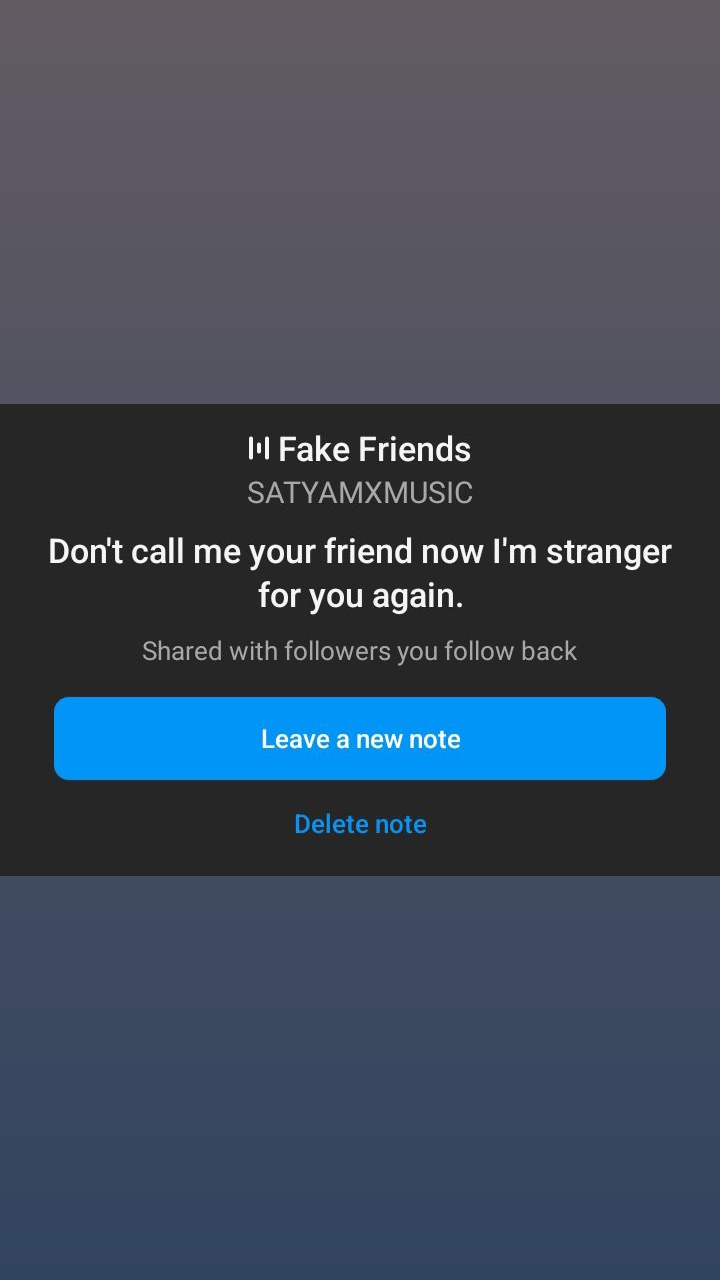
Task: Tap the Leave a new note button
Action: (x=360, y=739)
